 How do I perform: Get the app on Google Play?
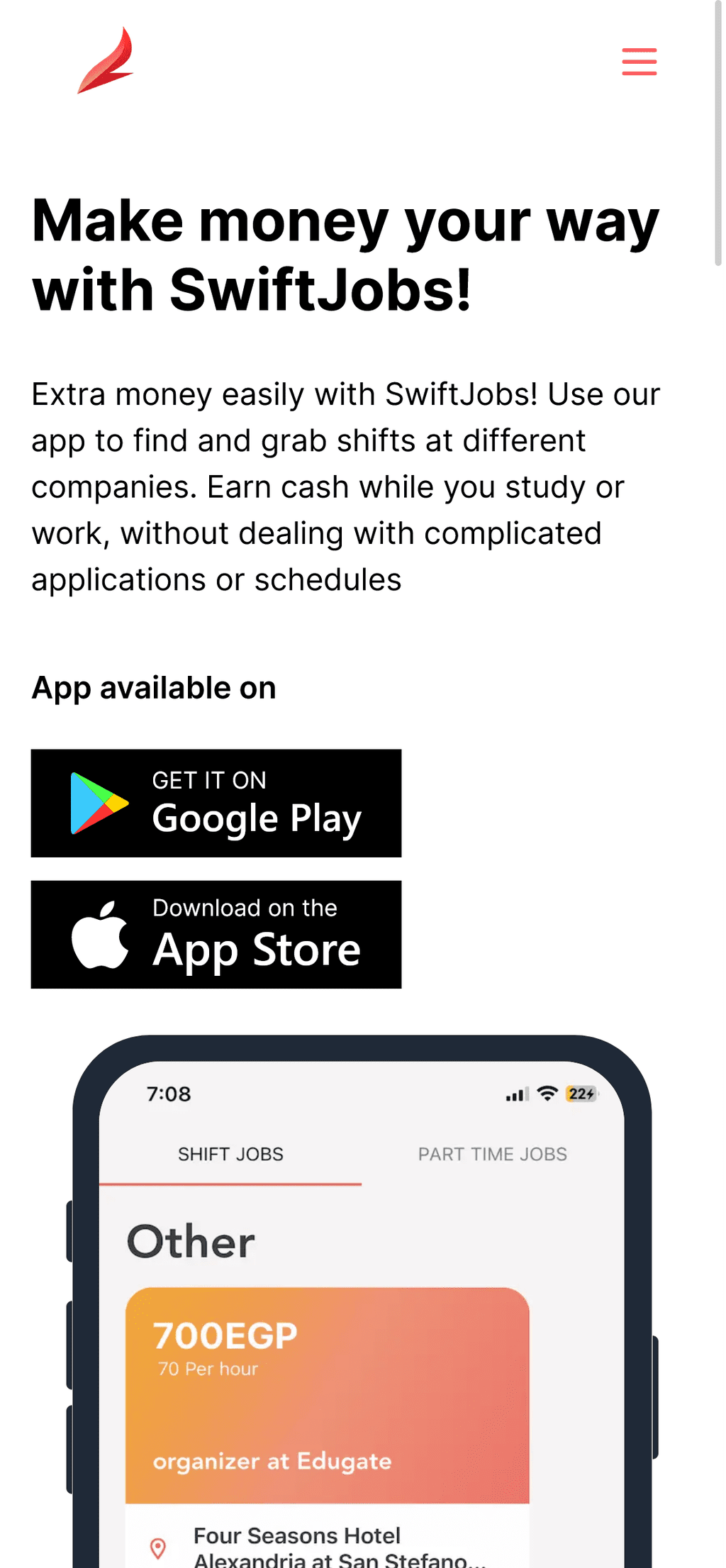pos(216,803)
